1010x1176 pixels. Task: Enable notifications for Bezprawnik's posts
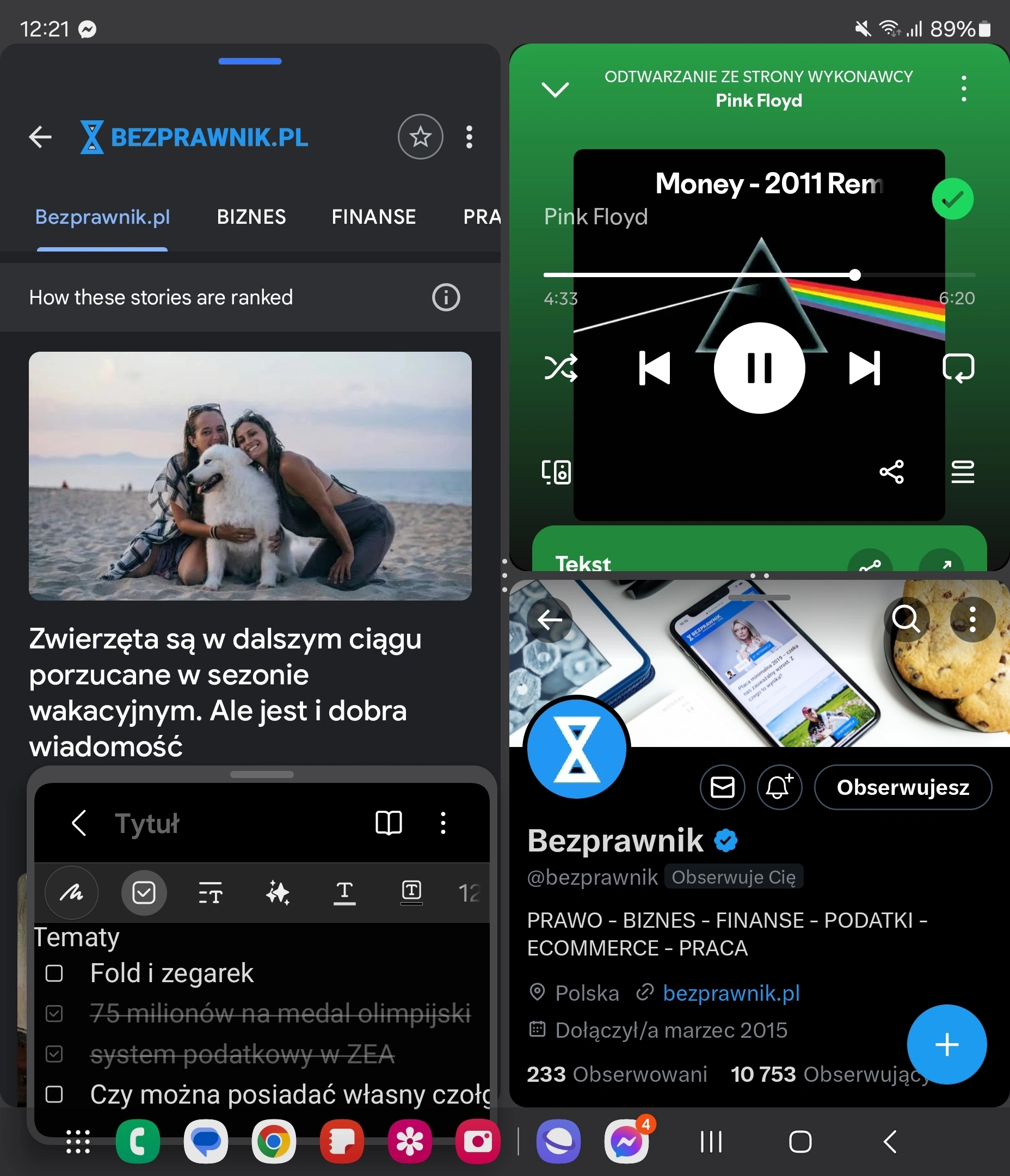click(x=779, y=787)
